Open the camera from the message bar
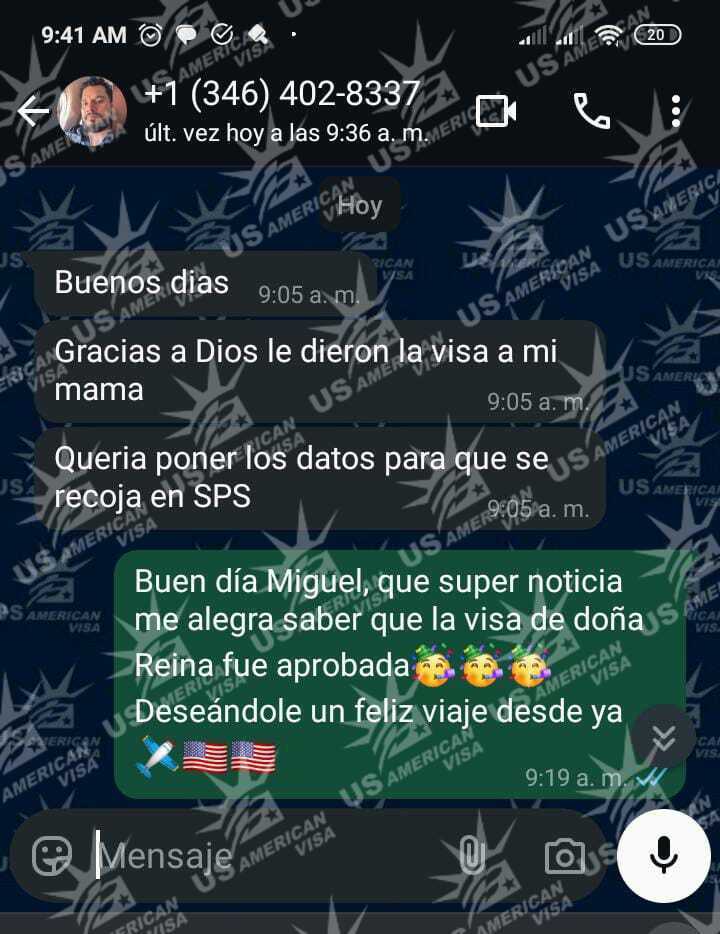This screenshot has height=934, width=720. pos(564,855)
